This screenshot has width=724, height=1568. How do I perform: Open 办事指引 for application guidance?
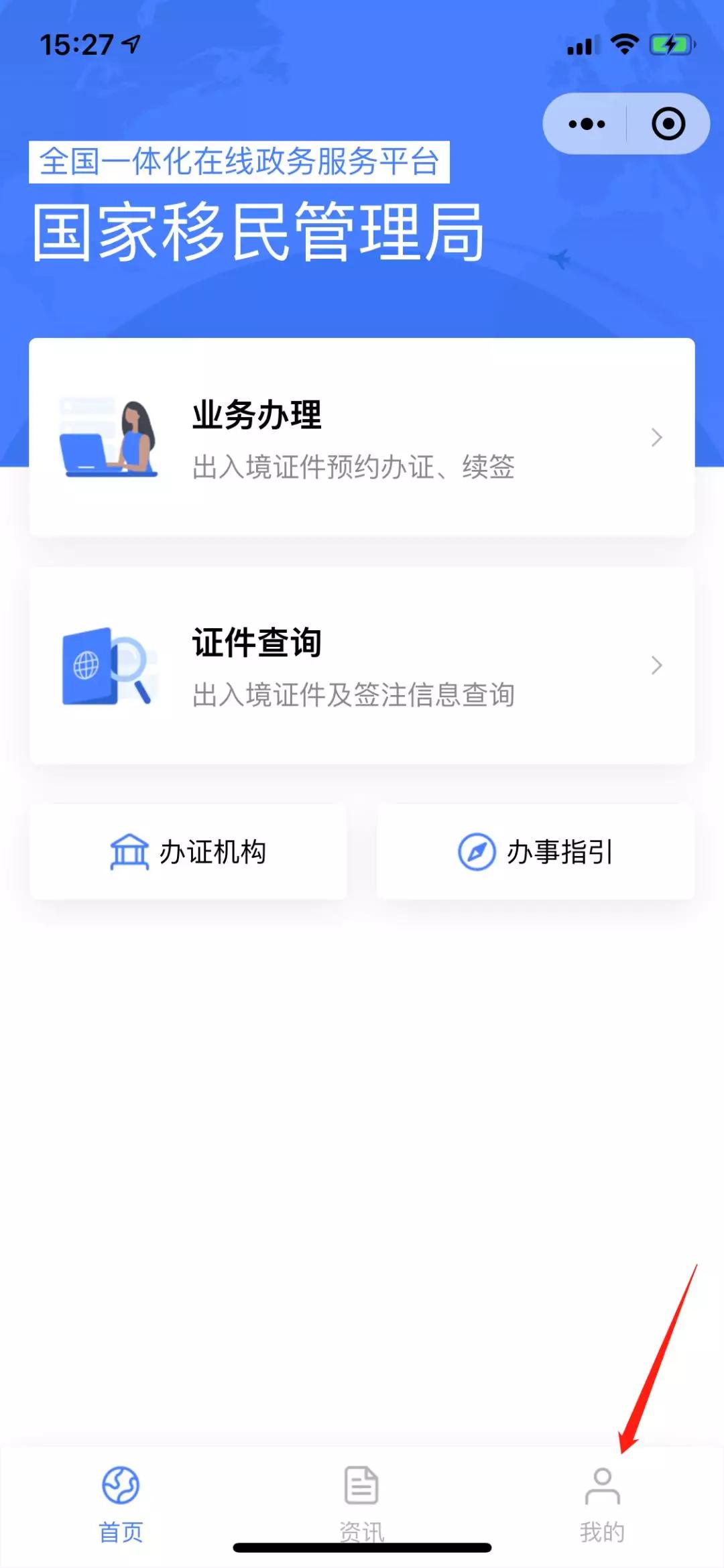[536, 851]
